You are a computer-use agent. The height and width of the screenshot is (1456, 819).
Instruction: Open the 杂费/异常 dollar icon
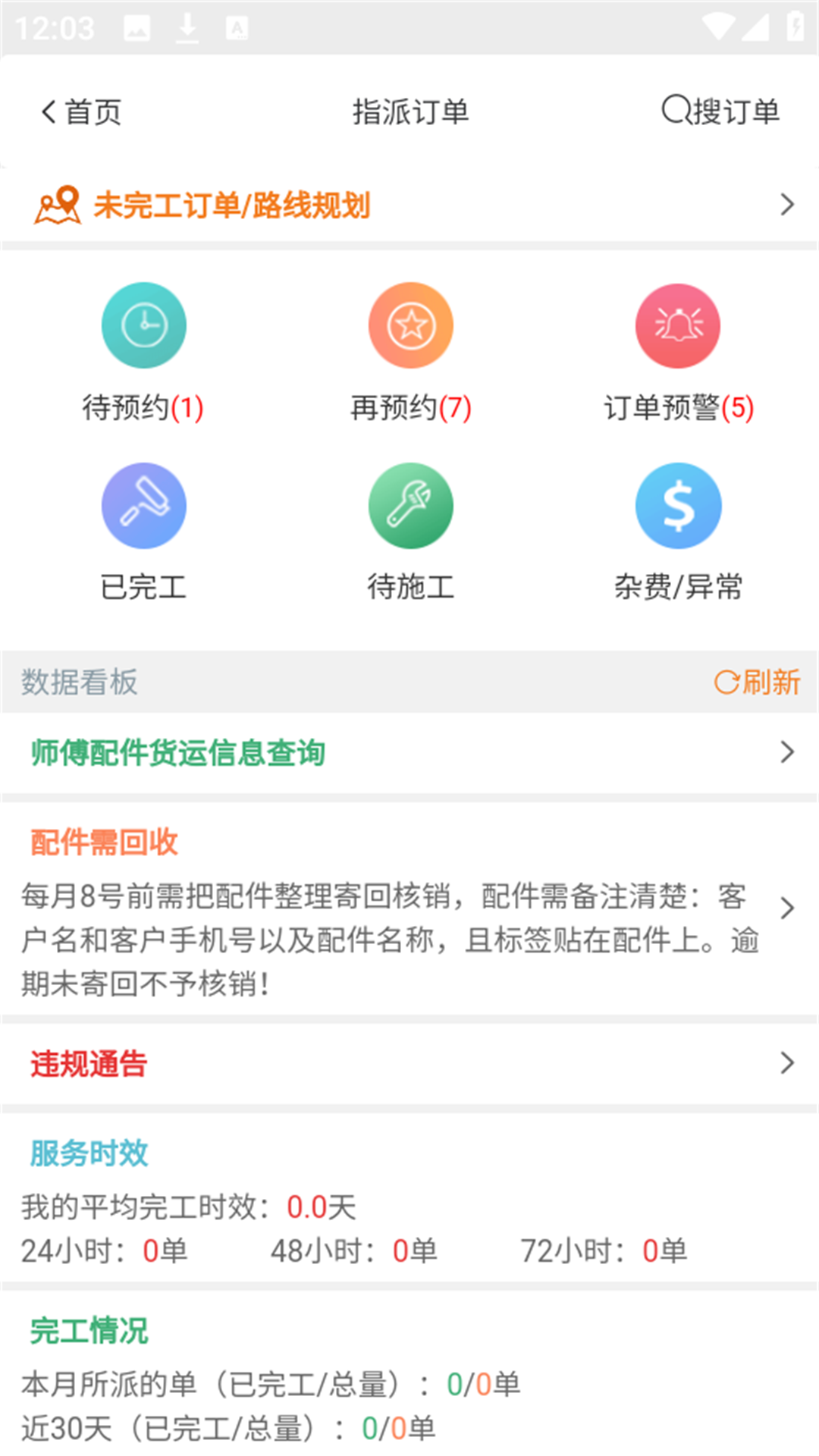point(678,505)
